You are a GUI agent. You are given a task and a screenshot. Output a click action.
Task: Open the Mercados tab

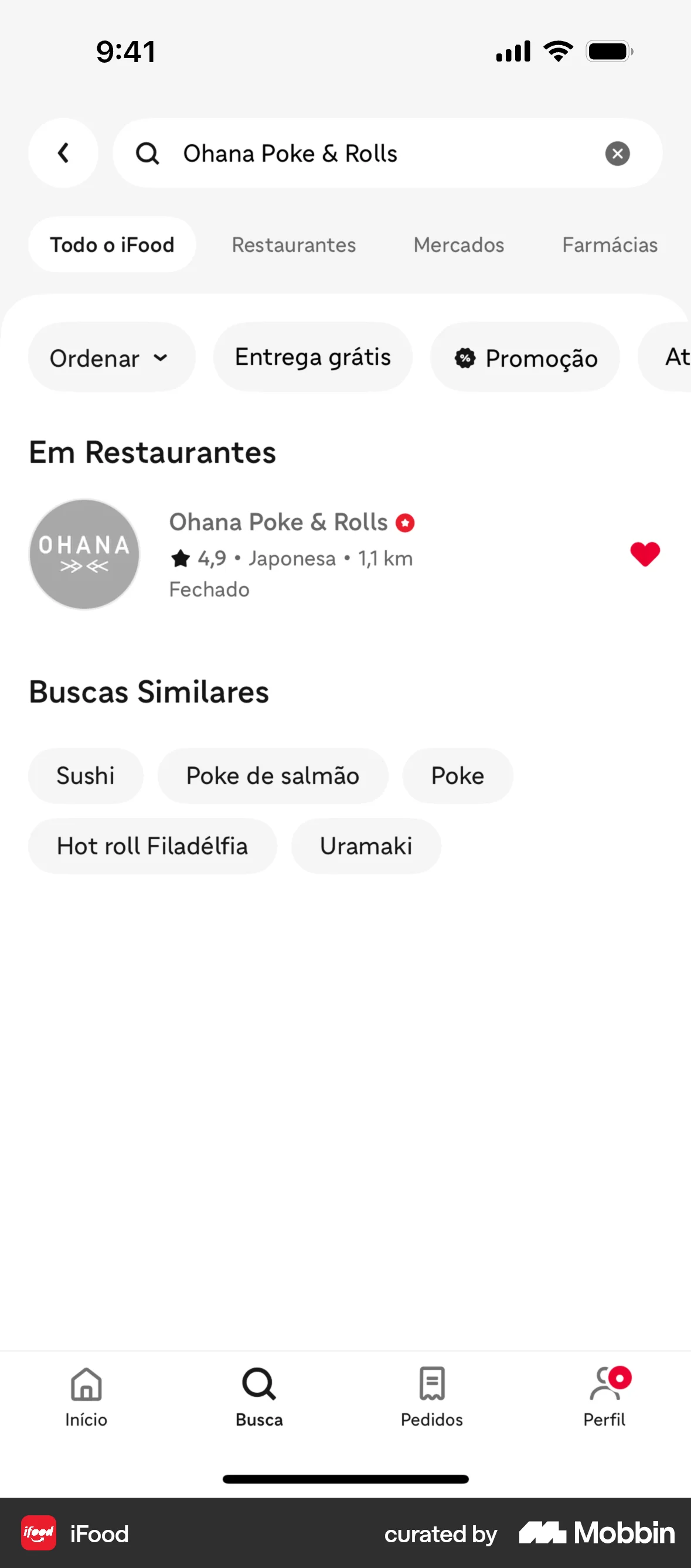pyautogui.click(x=458, y=245)
